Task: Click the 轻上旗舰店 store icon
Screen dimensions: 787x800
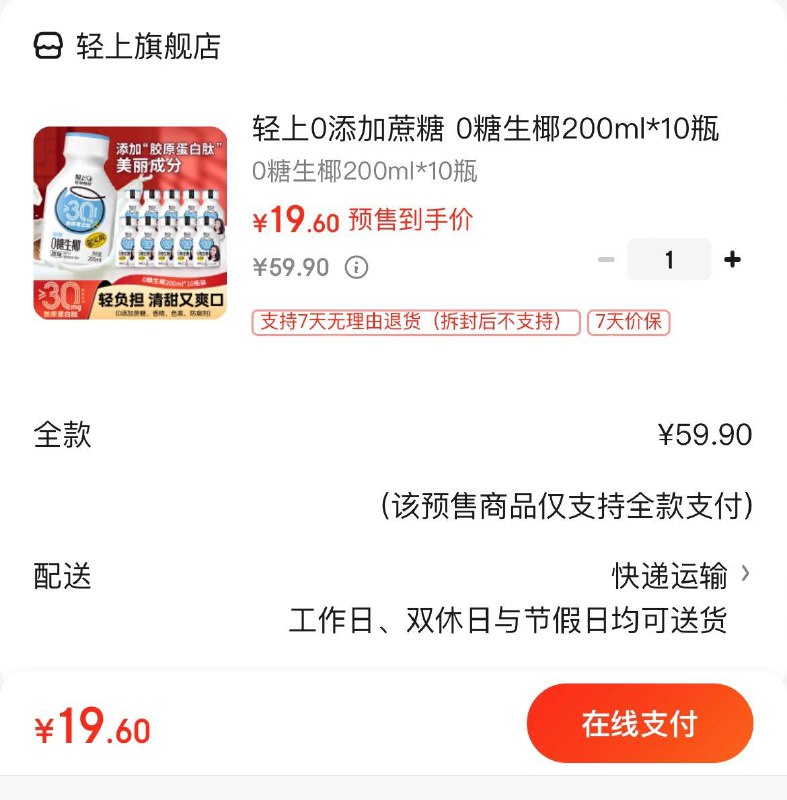Action: 47,44
